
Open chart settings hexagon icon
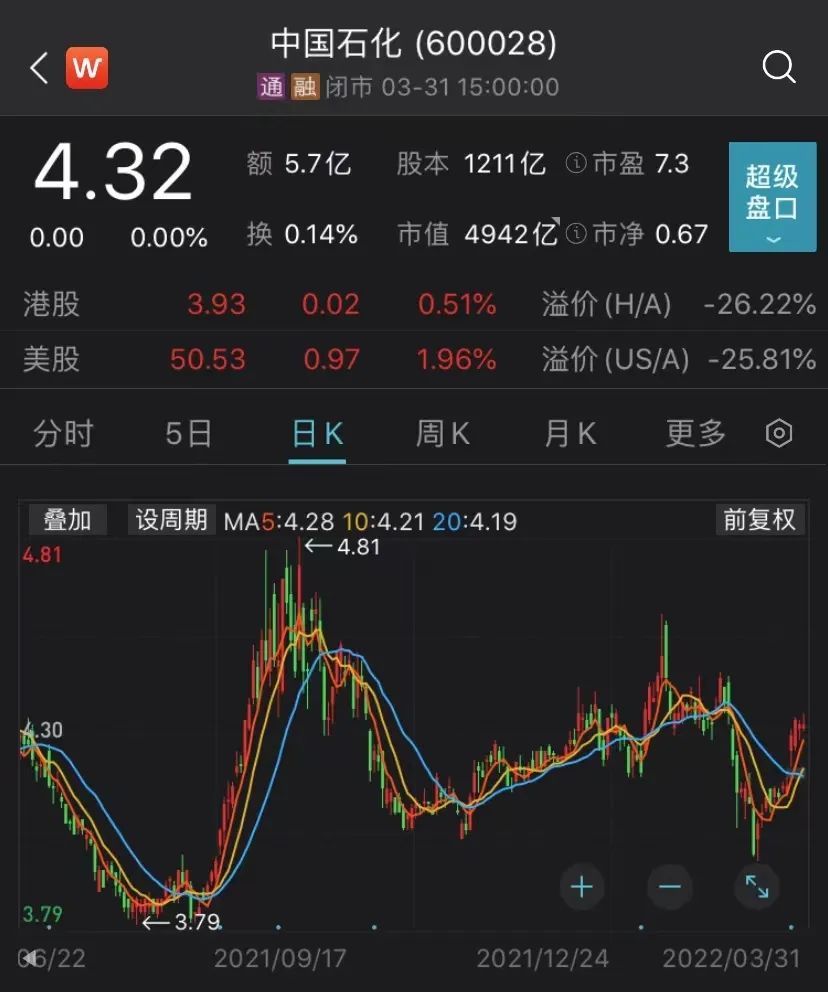click(x=779, y=434)
